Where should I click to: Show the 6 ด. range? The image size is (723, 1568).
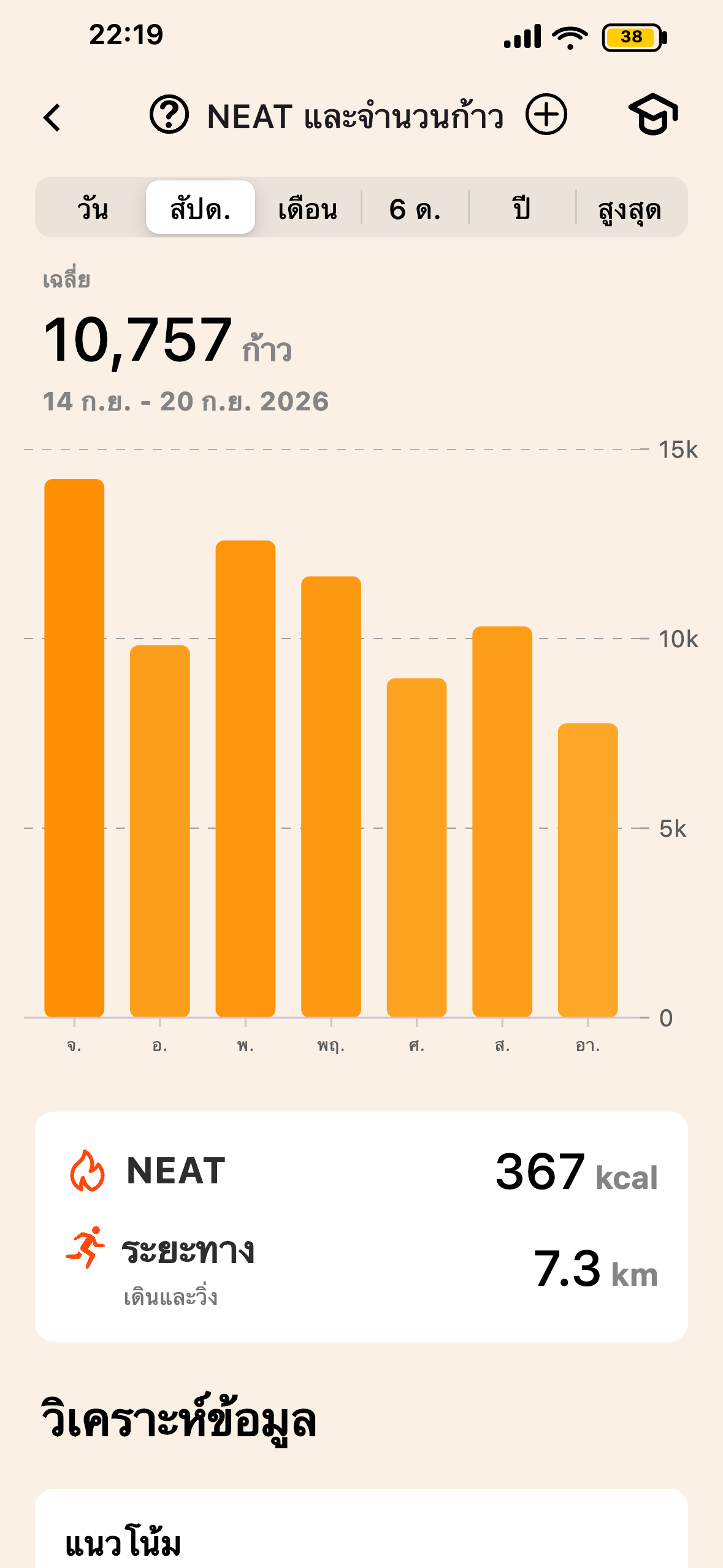(415, 209)
